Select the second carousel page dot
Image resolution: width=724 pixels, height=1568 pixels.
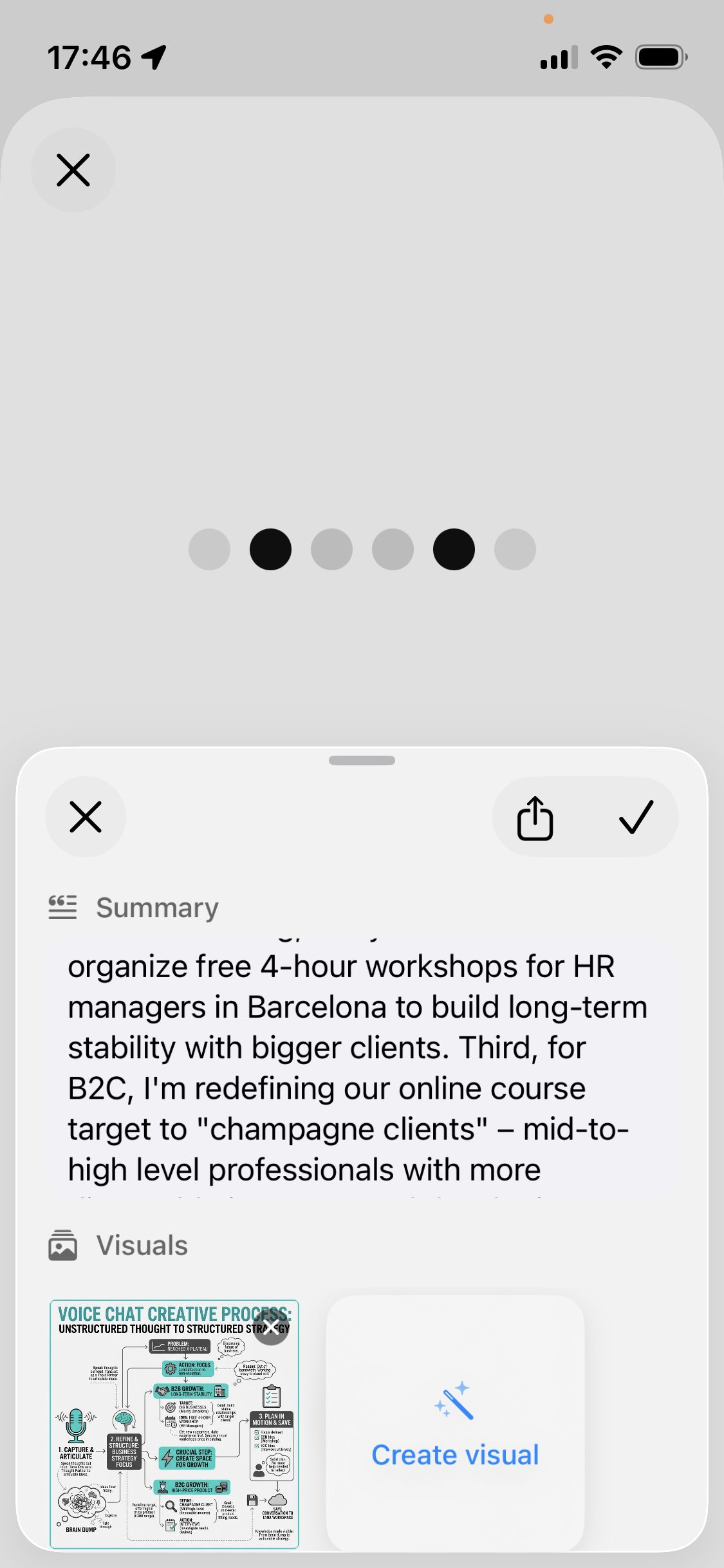click(x=270, y=549)
